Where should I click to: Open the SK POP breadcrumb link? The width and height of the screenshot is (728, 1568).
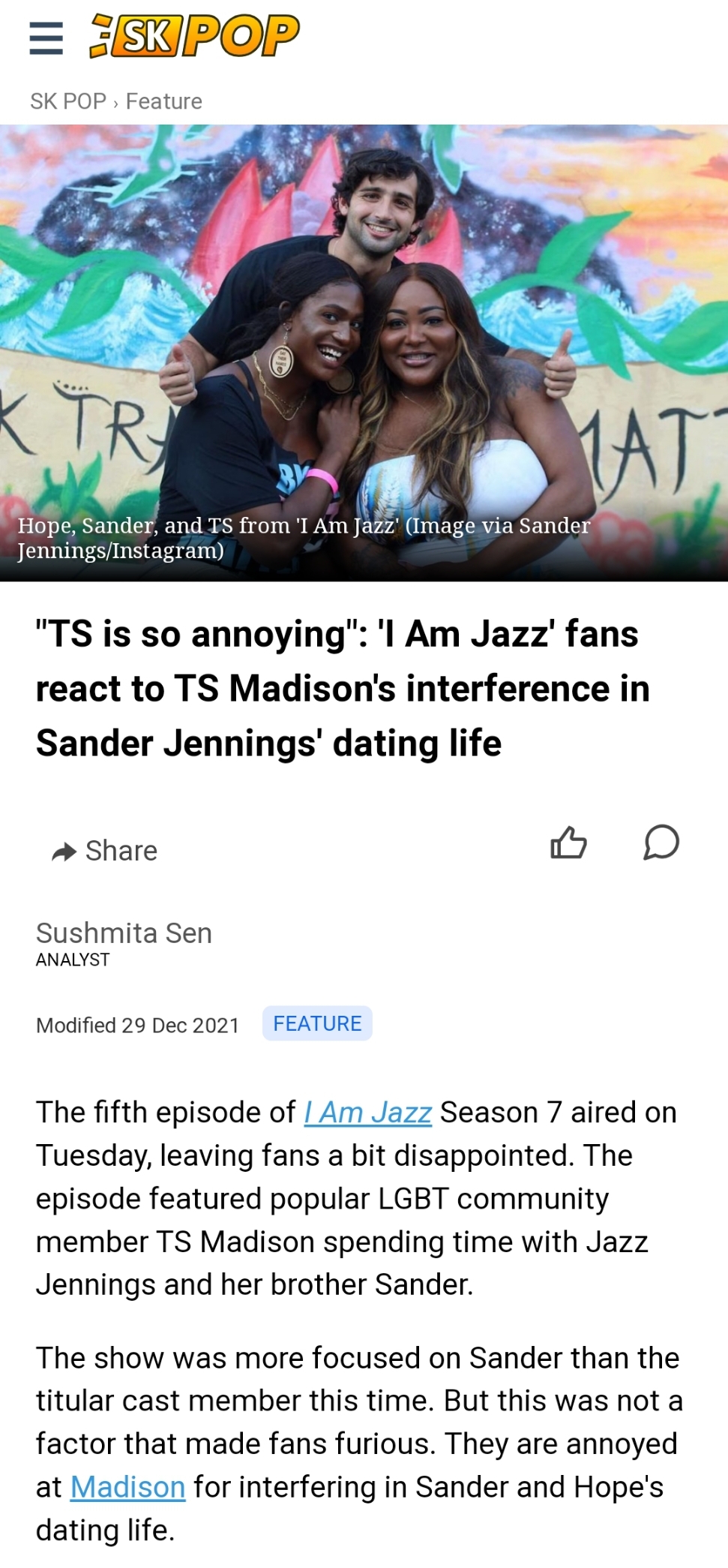tap(68, 101)
